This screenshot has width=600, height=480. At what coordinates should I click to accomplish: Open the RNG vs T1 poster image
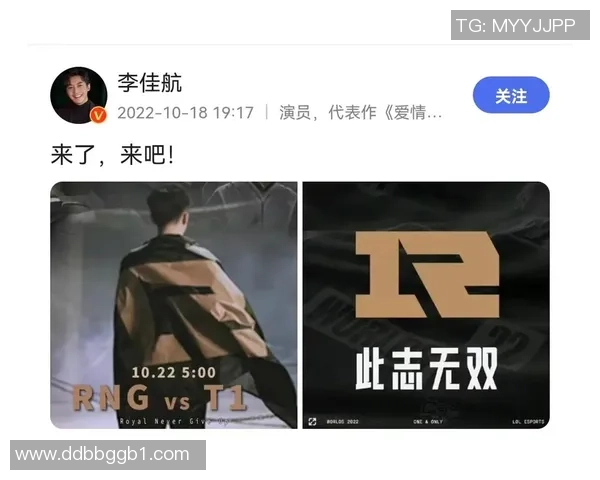174,305
